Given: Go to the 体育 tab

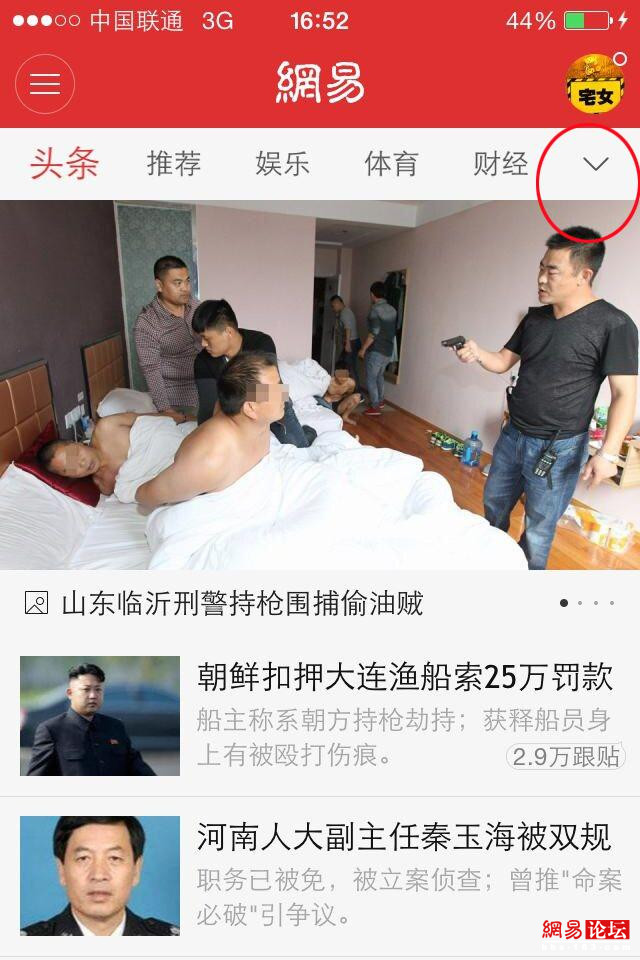Looking at the screenshot, I should (x=391, y=164).
